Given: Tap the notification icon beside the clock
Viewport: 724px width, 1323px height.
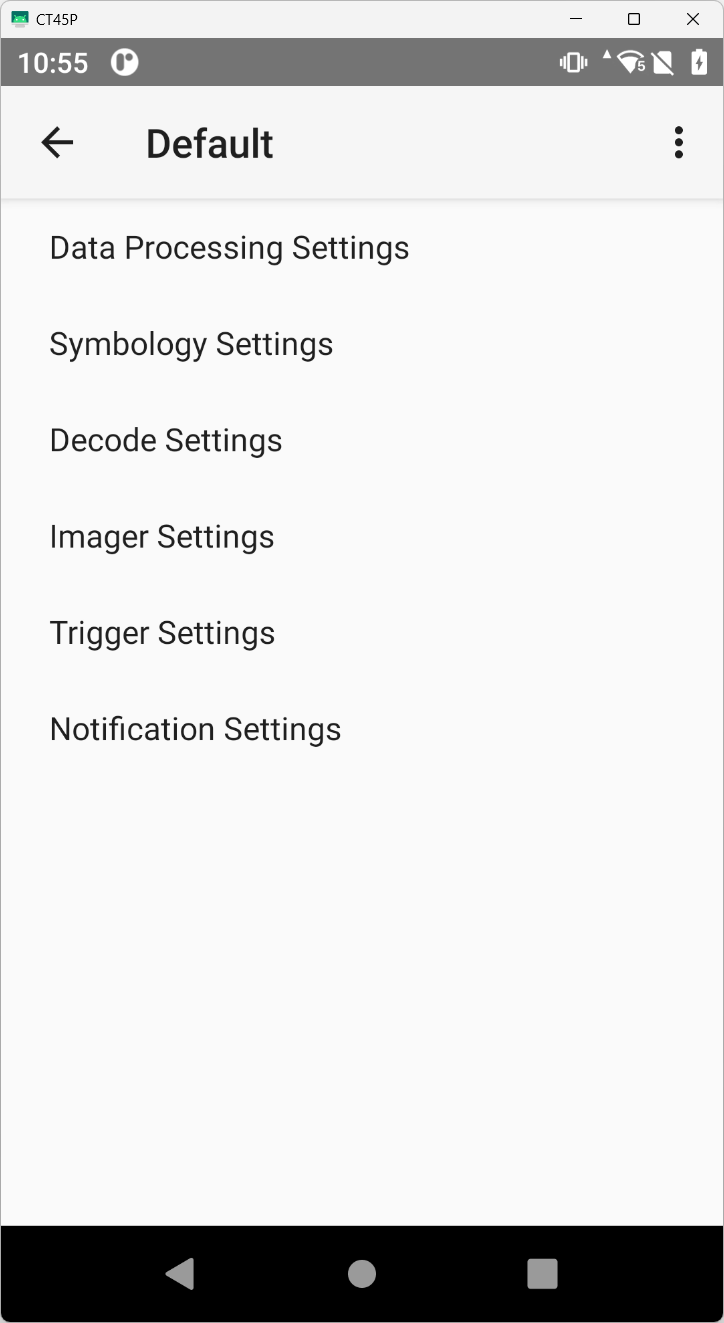Looking at the screenshot, I should (x=122, y=61).
